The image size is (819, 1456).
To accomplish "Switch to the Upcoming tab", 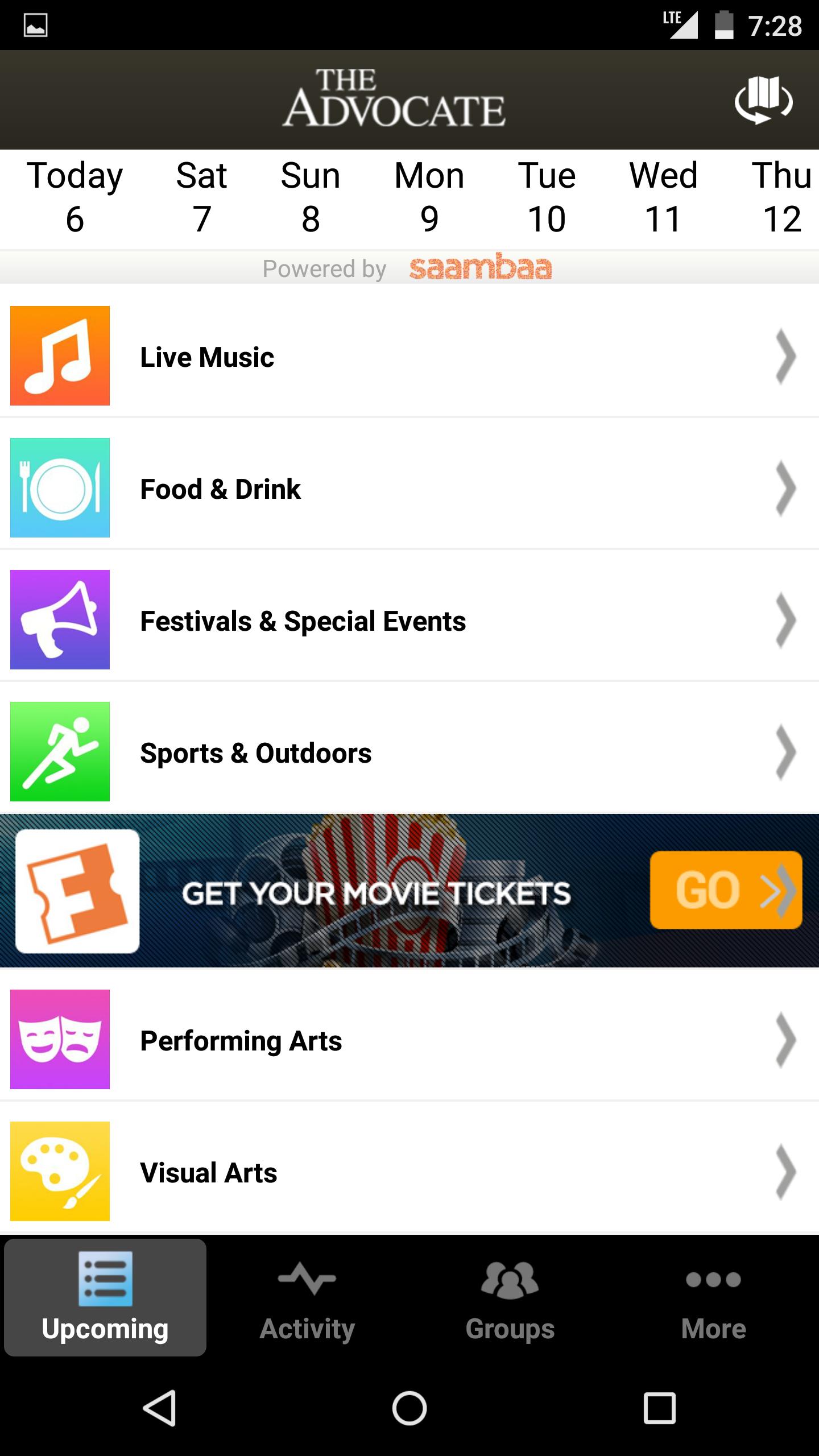I will click(105, 1302).
